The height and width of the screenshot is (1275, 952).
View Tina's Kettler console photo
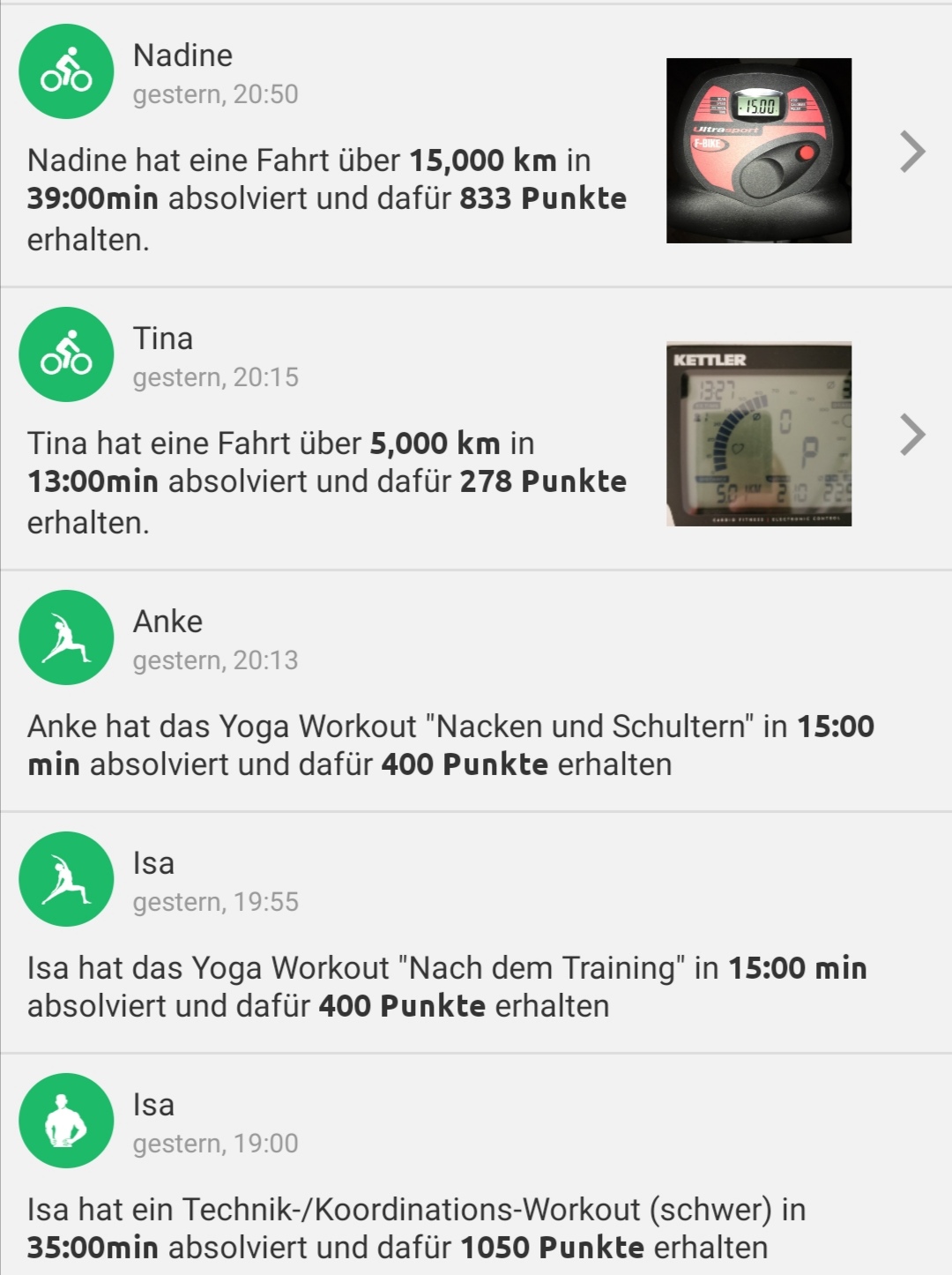click(x=759, y=433)
